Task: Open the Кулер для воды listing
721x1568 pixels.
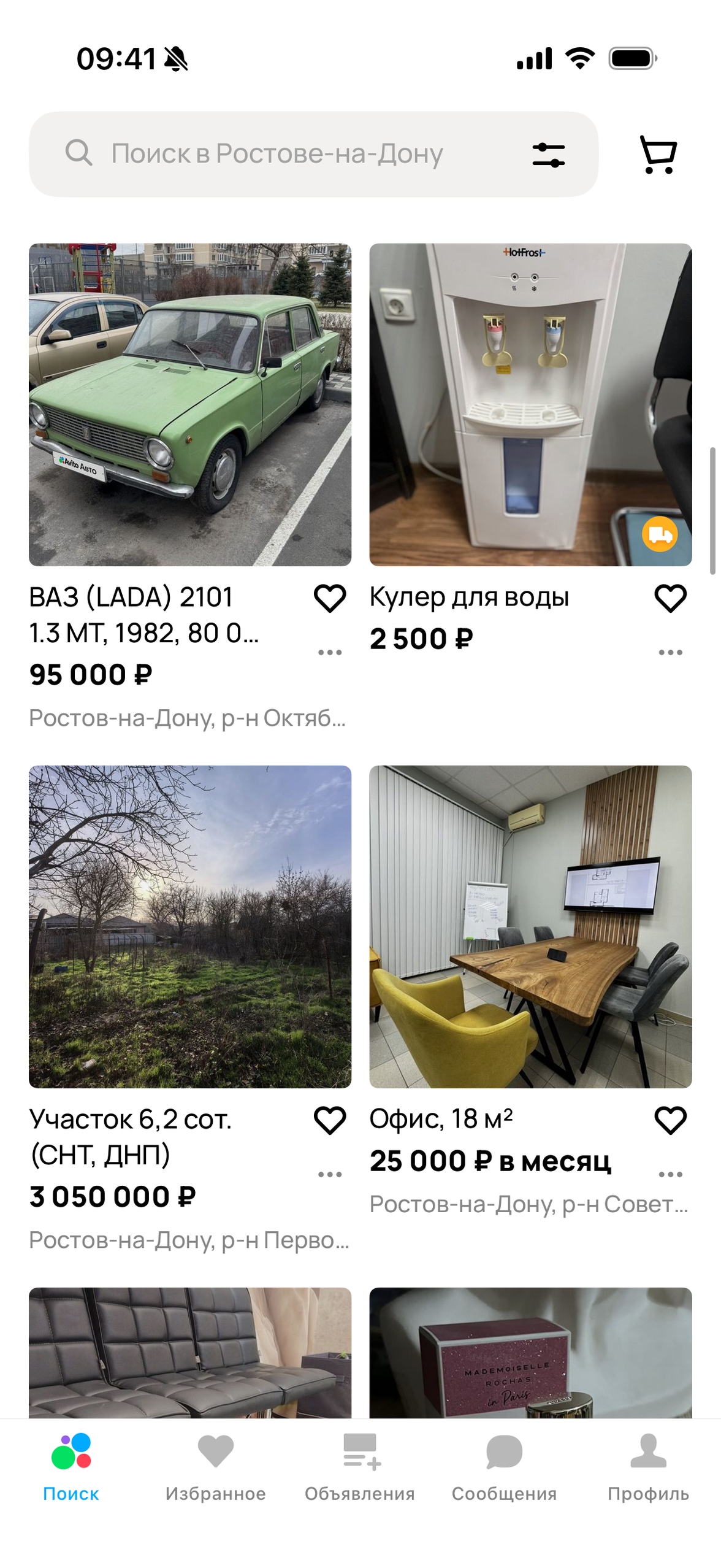Action: click(530, 405)
